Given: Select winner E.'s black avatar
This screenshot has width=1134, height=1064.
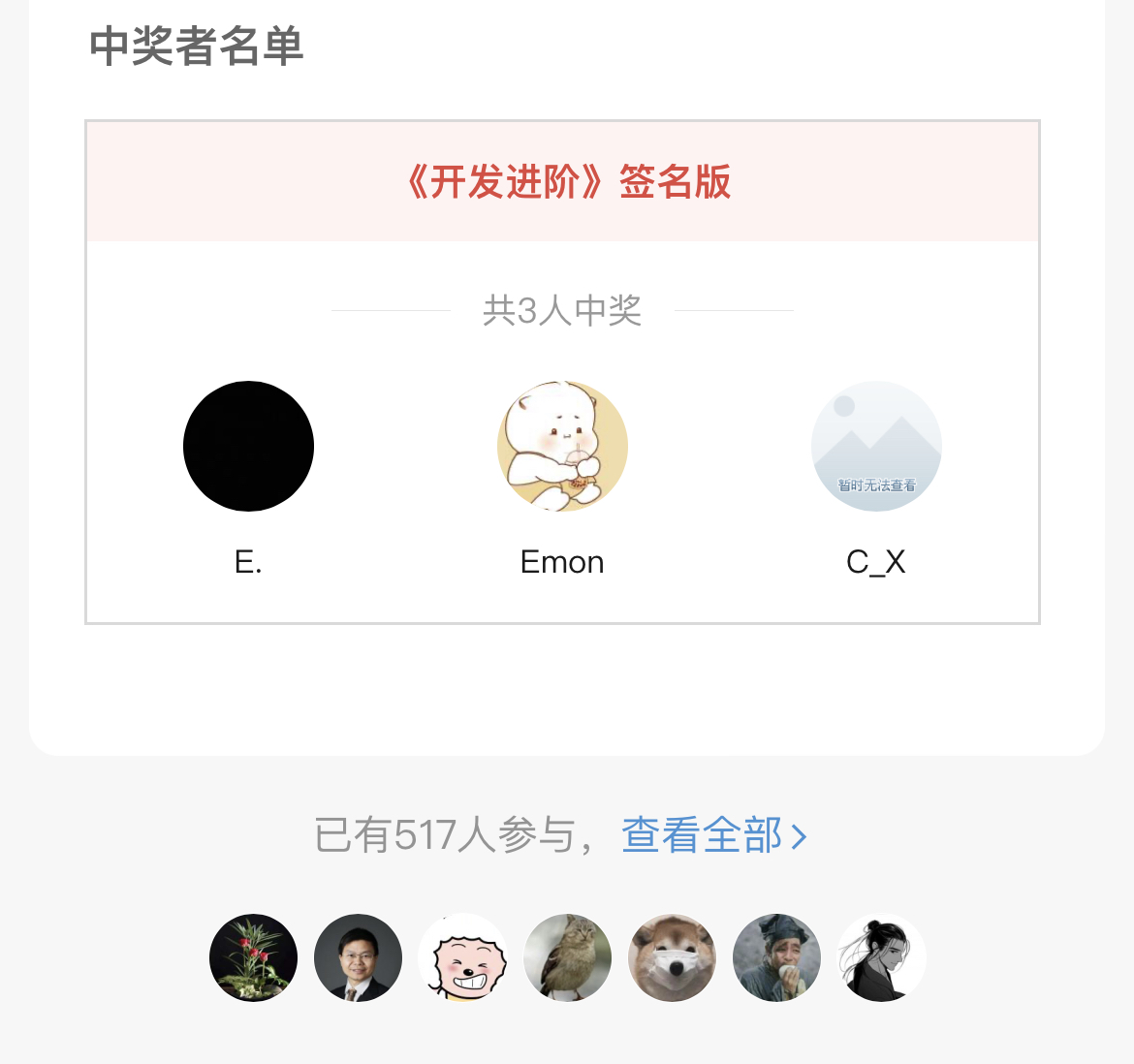Looking at the screenshot, I should tap(248, 446).
